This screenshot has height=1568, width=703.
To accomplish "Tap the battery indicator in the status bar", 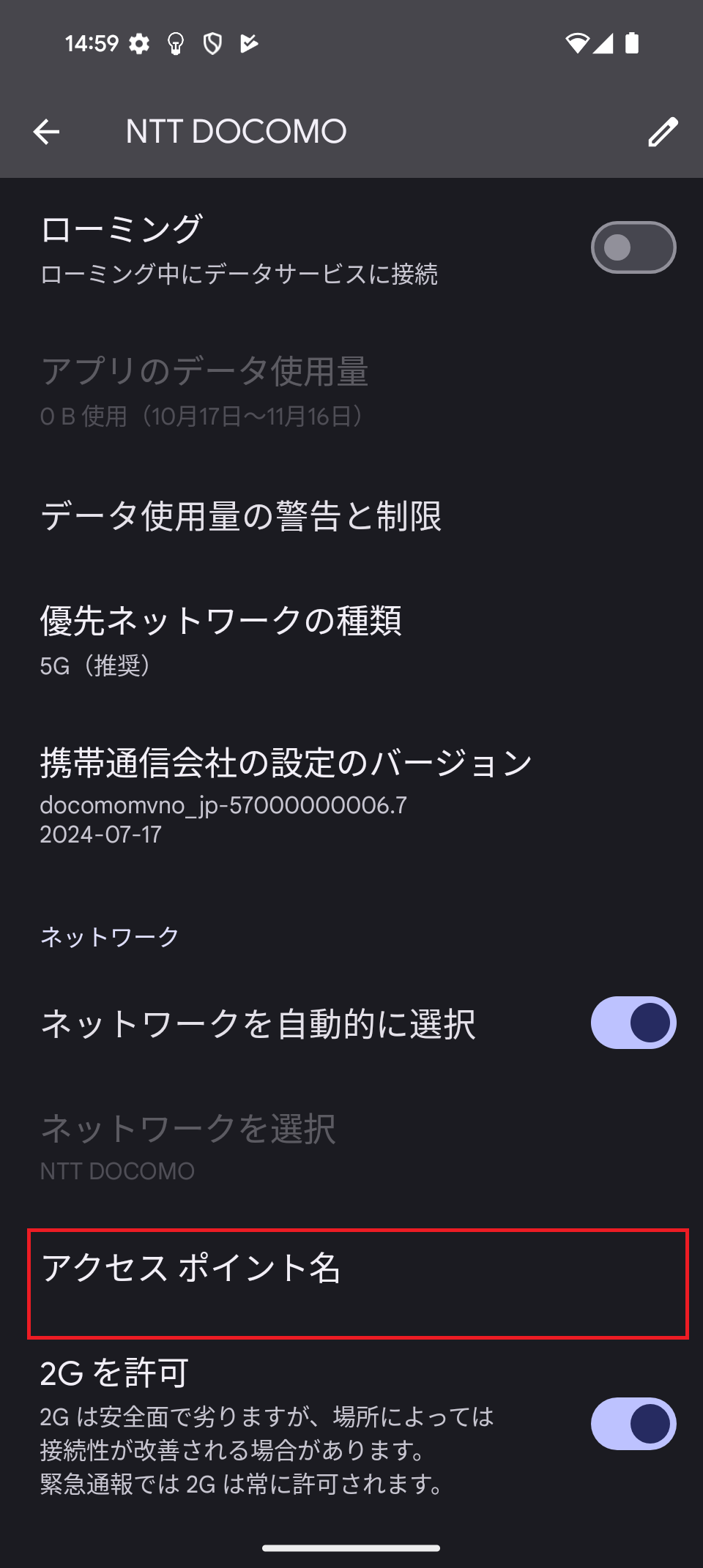I will (633, 43).
